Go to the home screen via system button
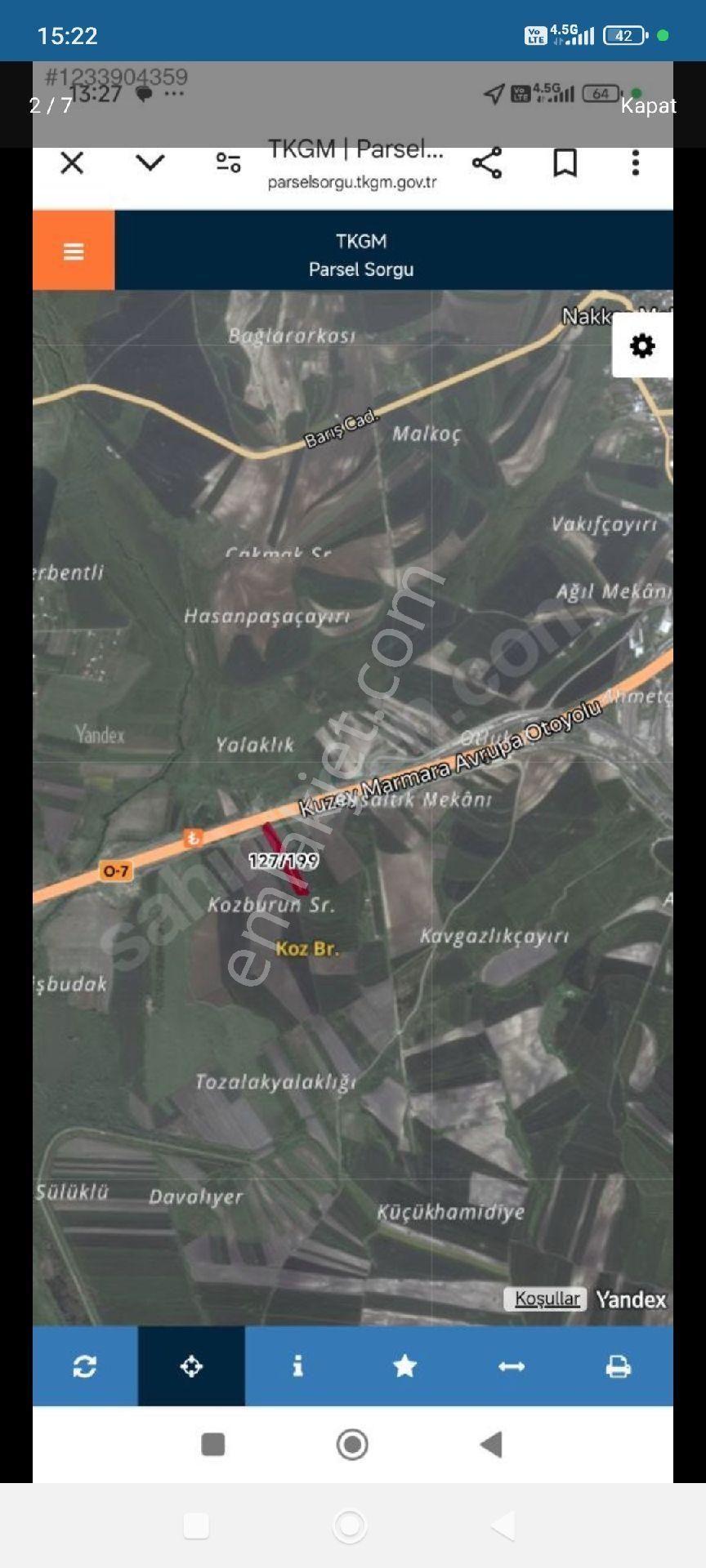Image resolution: width=706 pixels, height=1568 pixels. 350,1525
